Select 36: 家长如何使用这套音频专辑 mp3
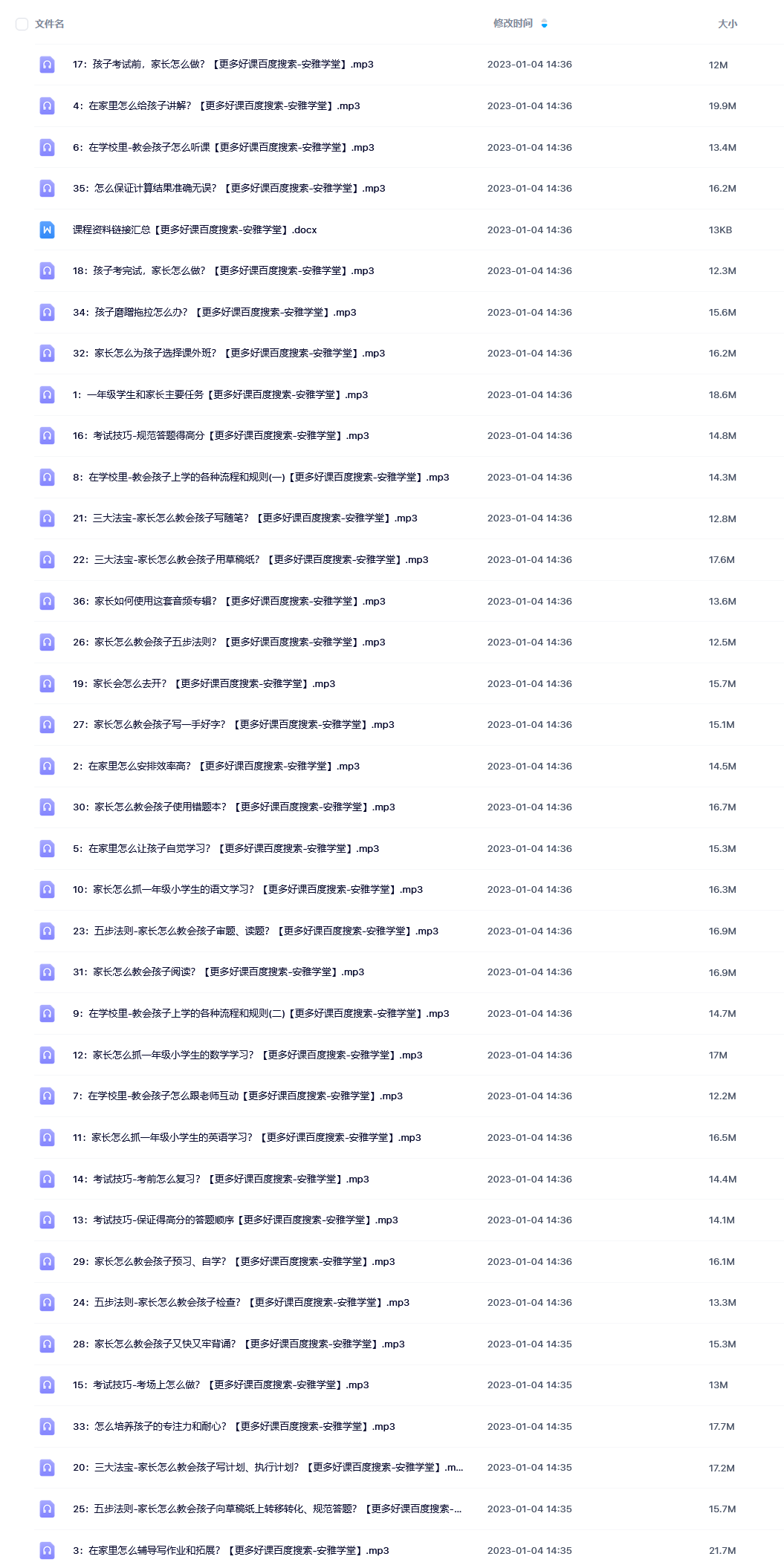The image size is (784, 1568). point(229,602)
